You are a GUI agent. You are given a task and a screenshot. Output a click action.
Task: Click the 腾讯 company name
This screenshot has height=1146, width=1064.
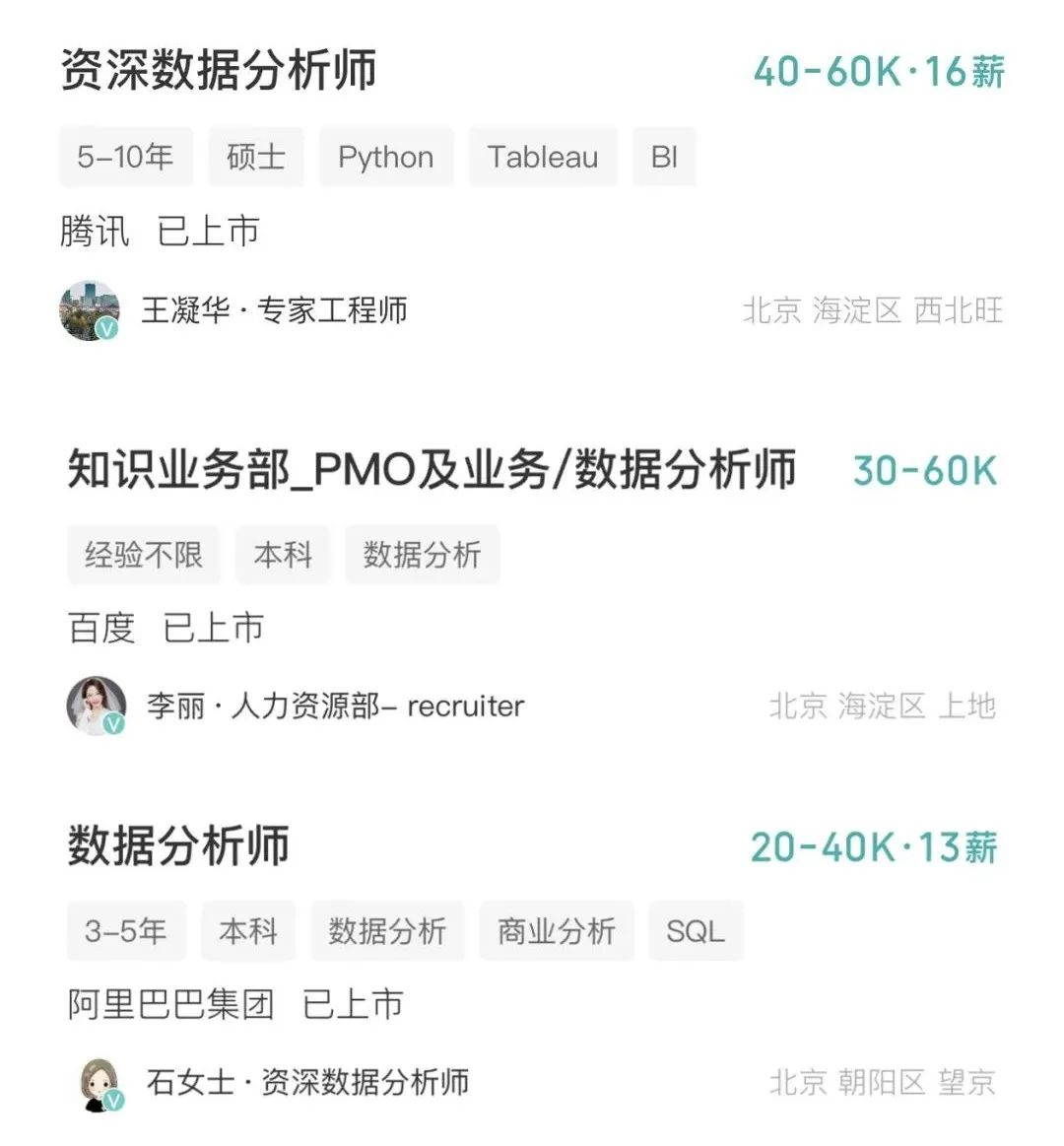[94, 231]
